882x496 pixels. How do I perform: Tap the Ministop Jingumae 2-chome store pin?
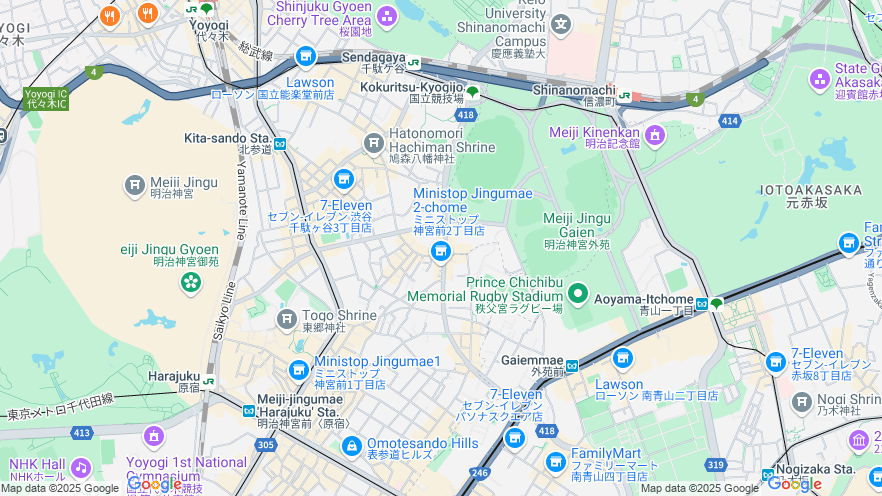(x=439, y=253)
